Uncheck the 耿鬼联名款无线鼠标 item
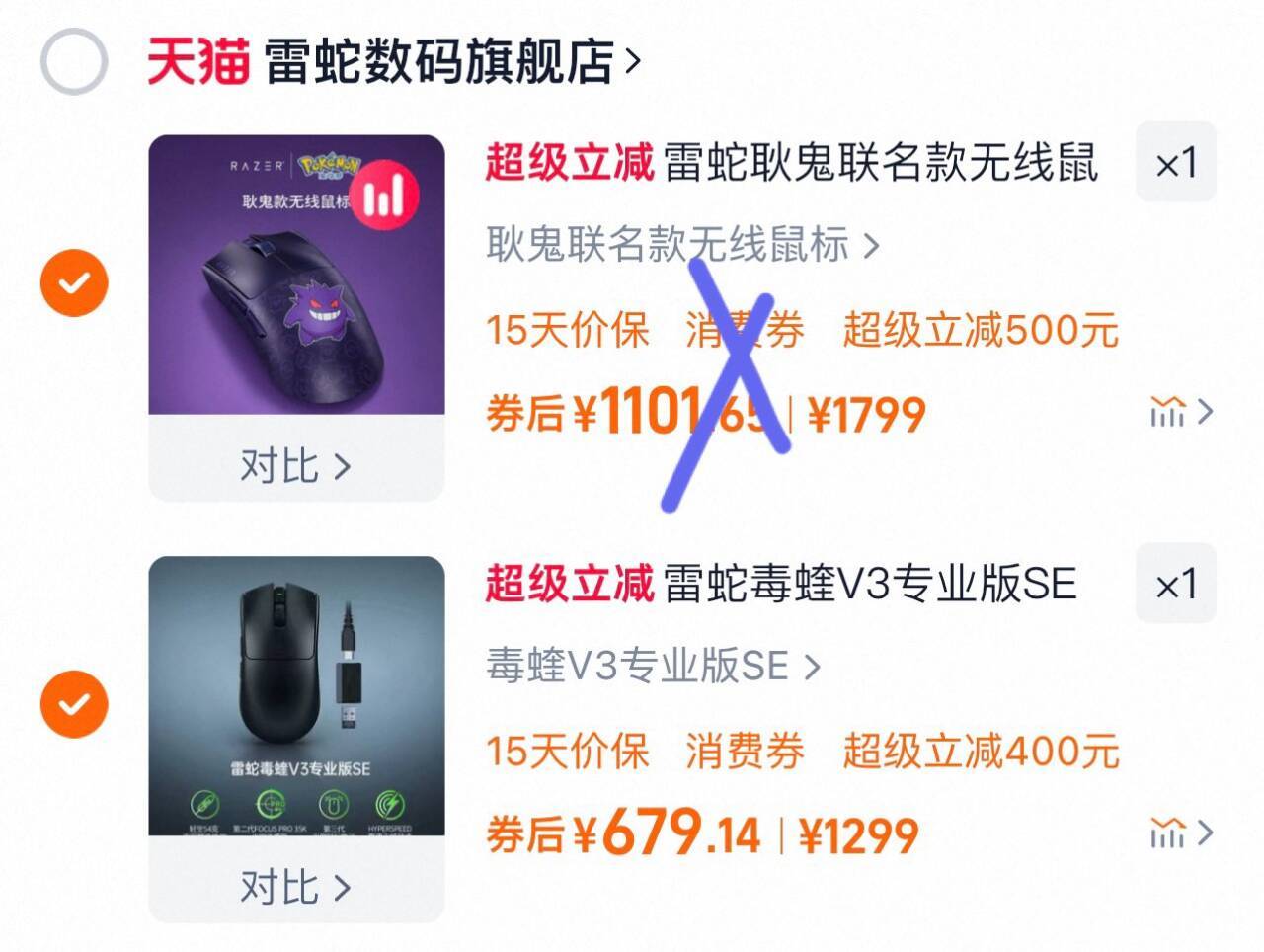Image resolution: width=1264 pixels, height=952 pixels. click(73, 283)
